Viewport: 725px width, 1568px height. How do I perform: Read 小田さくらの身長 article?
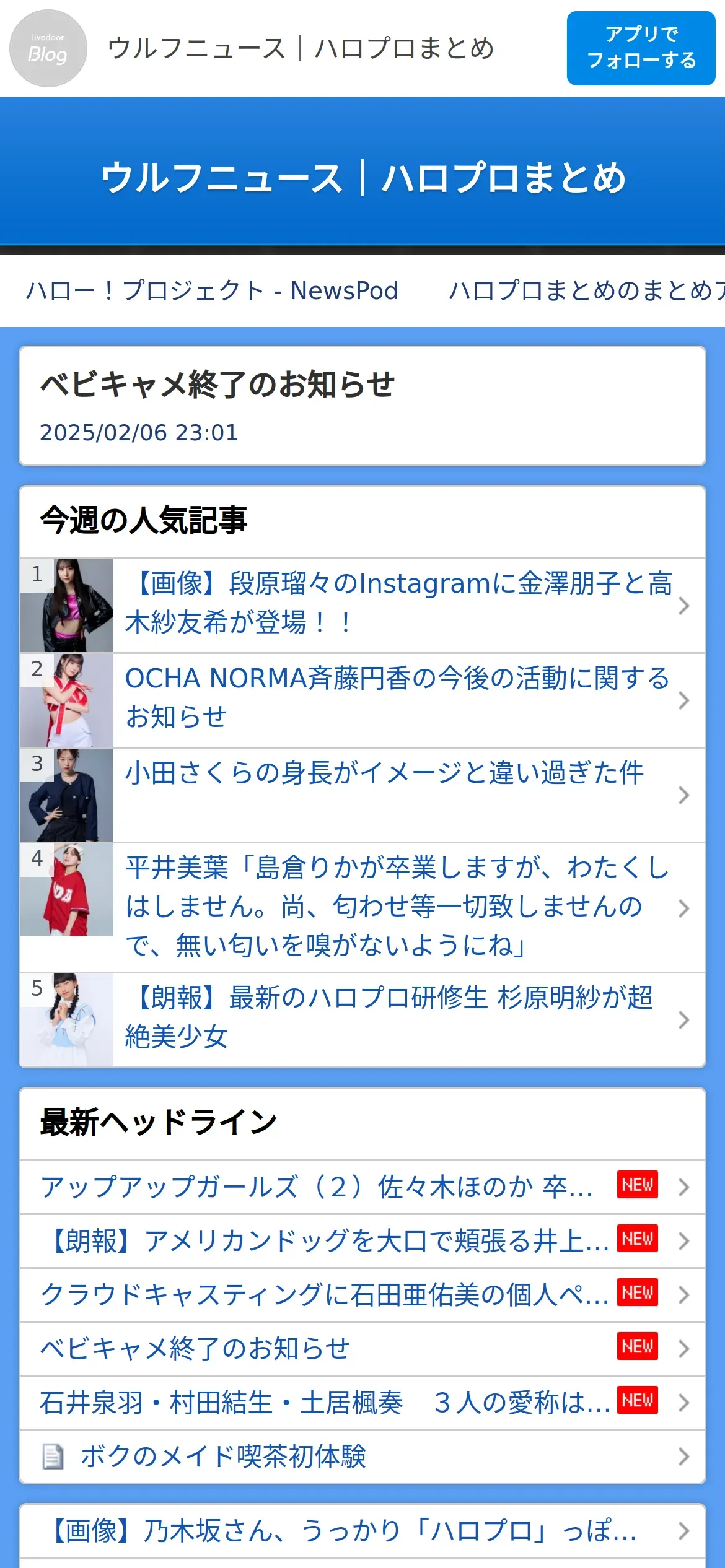tap(362, 795)
